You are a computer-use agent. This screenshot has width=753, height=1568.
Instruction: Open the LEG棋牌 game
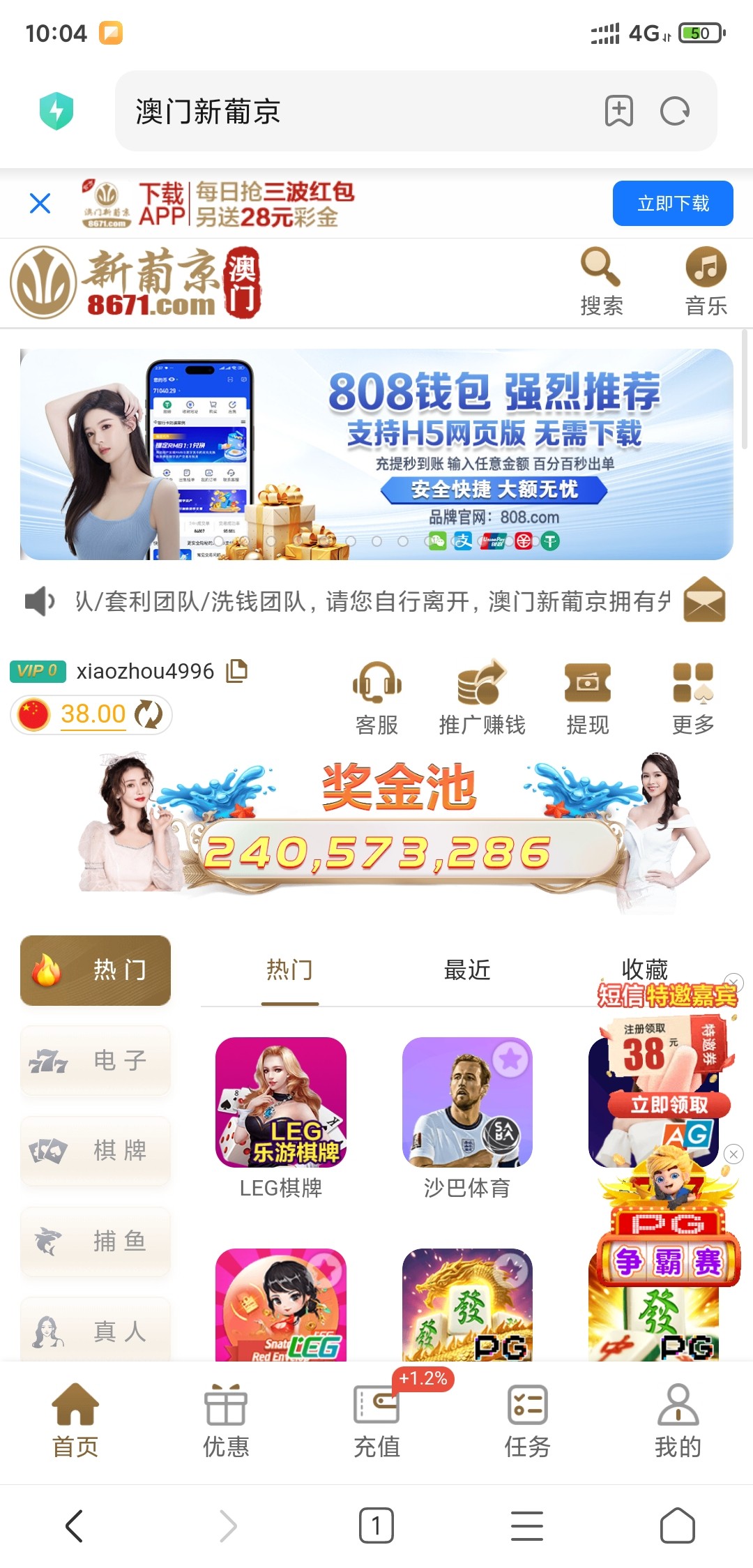coord(281,1116)
